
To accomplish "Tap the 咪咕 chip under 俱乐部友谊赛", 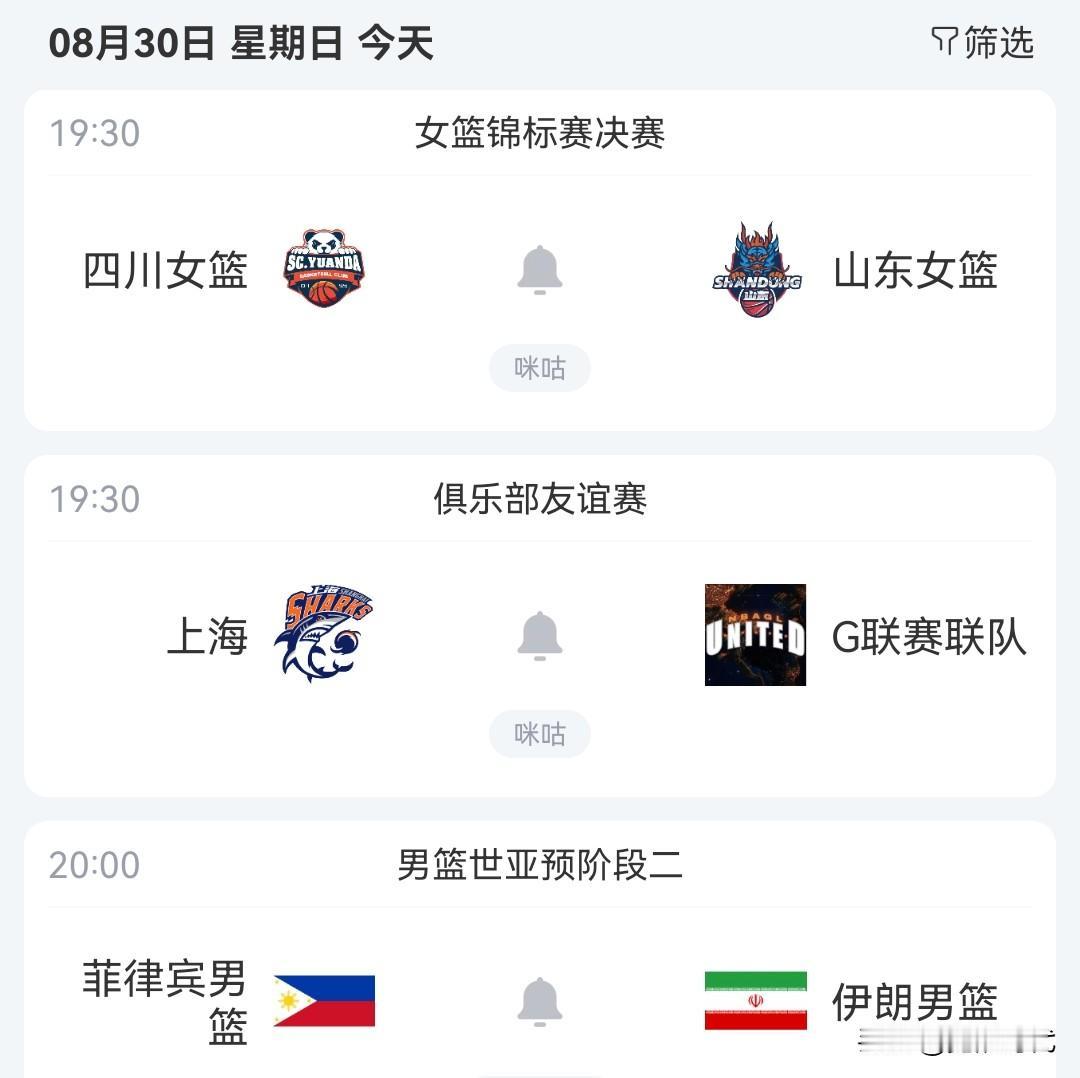I will [539, 734].
